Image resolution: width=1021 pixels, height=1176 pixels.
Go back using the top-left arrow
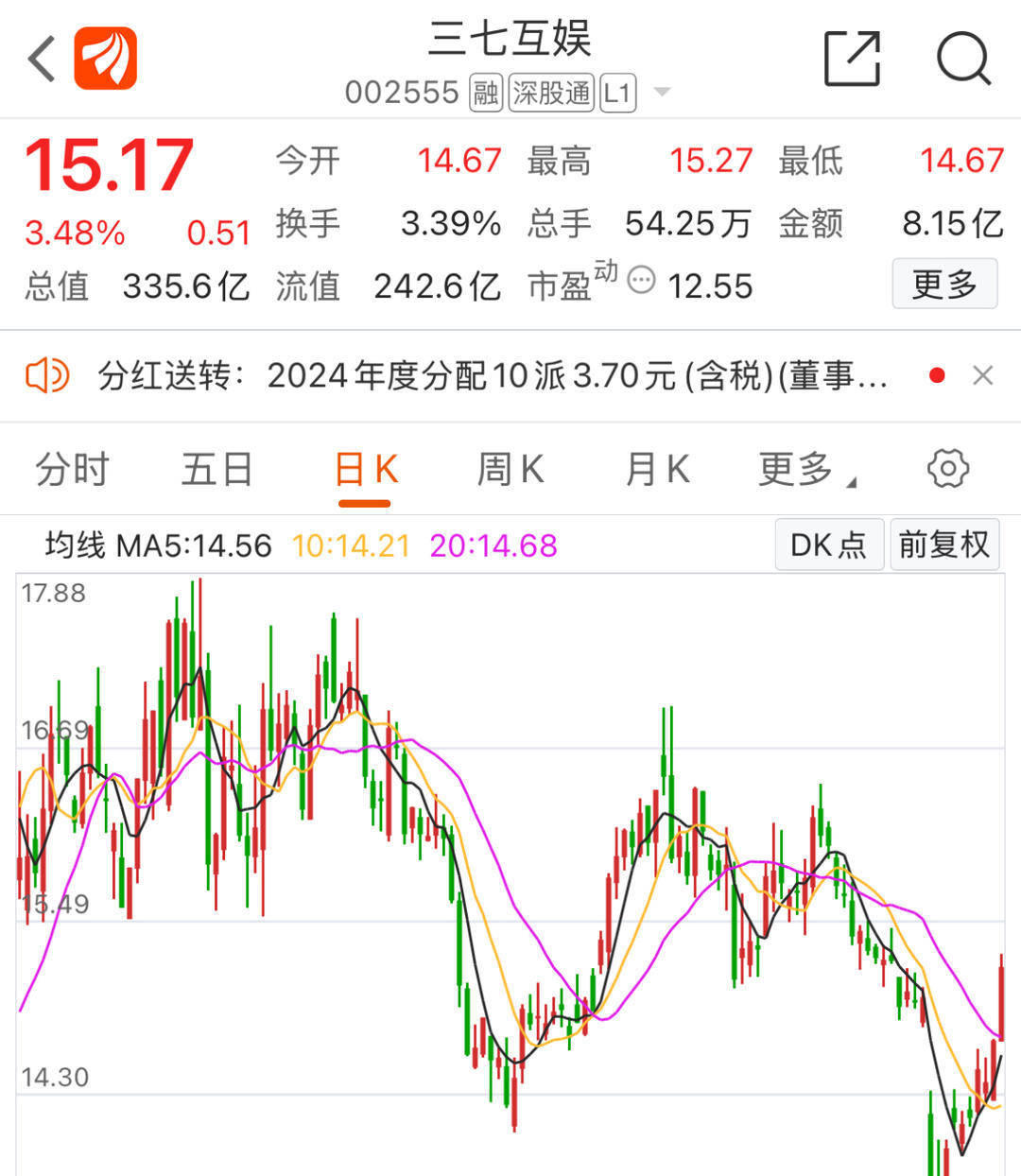tap(42, 60)
